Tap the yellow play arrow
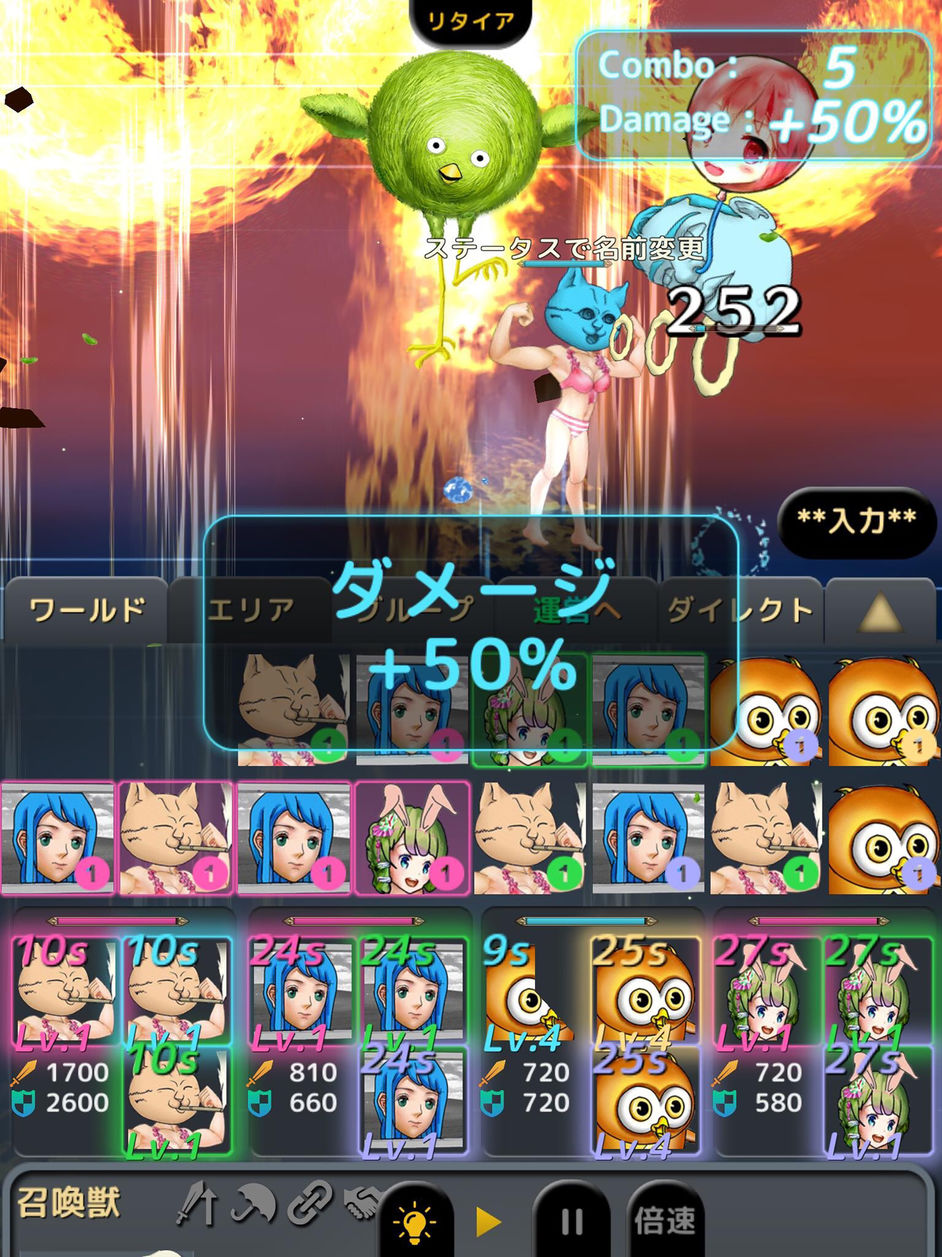 [x=488, y=1221]
